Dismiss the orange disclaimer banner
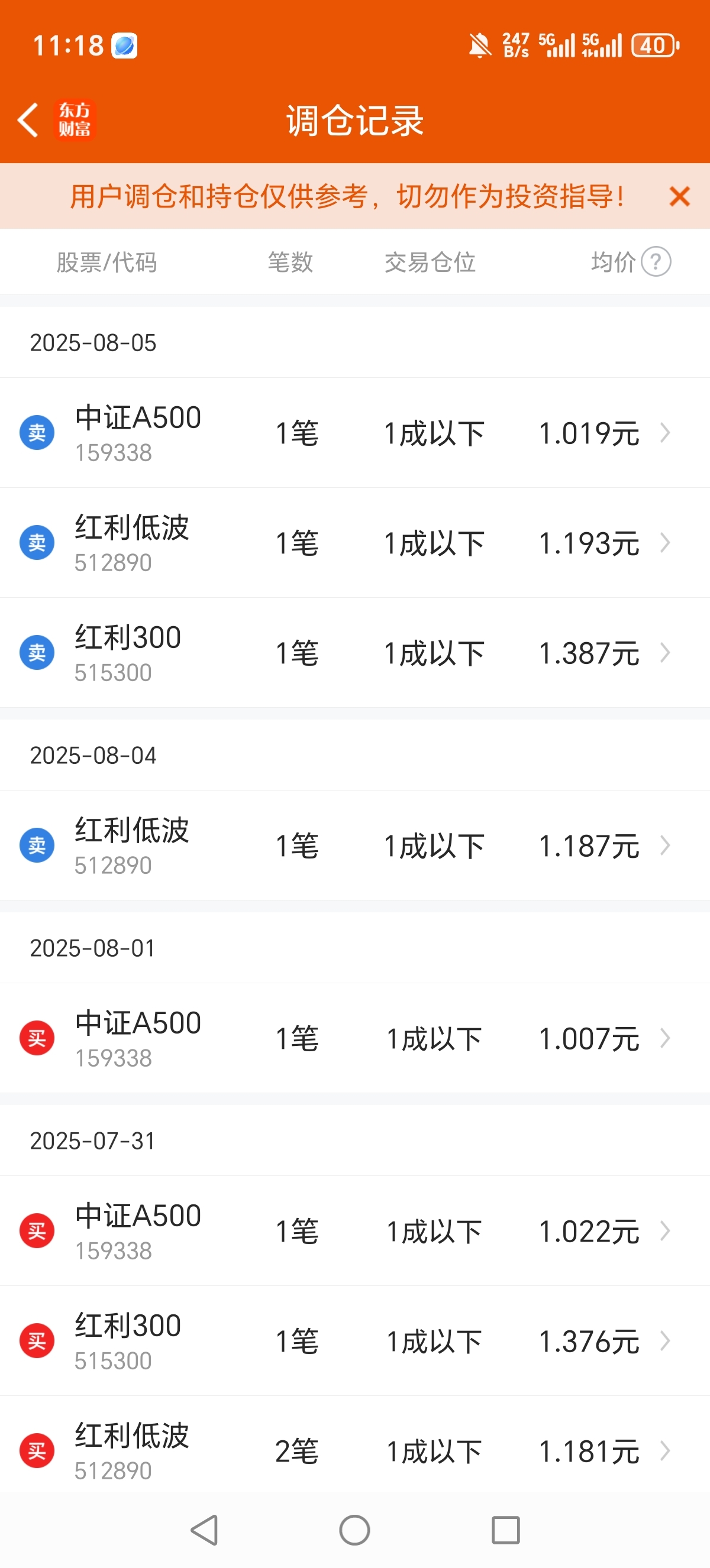The width and height of the screenshot is (710, 1568). point(679,197)
